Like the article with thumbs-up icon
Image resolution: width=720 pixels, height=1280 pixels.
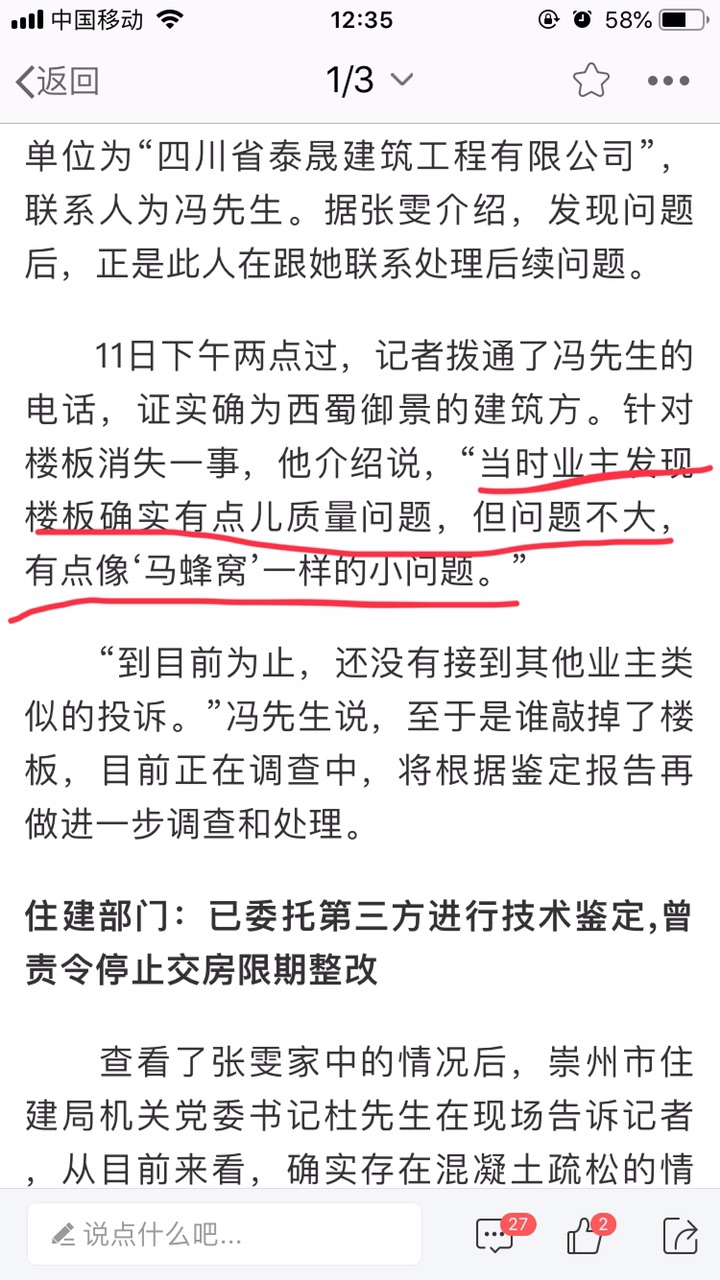click(586, 1235)
